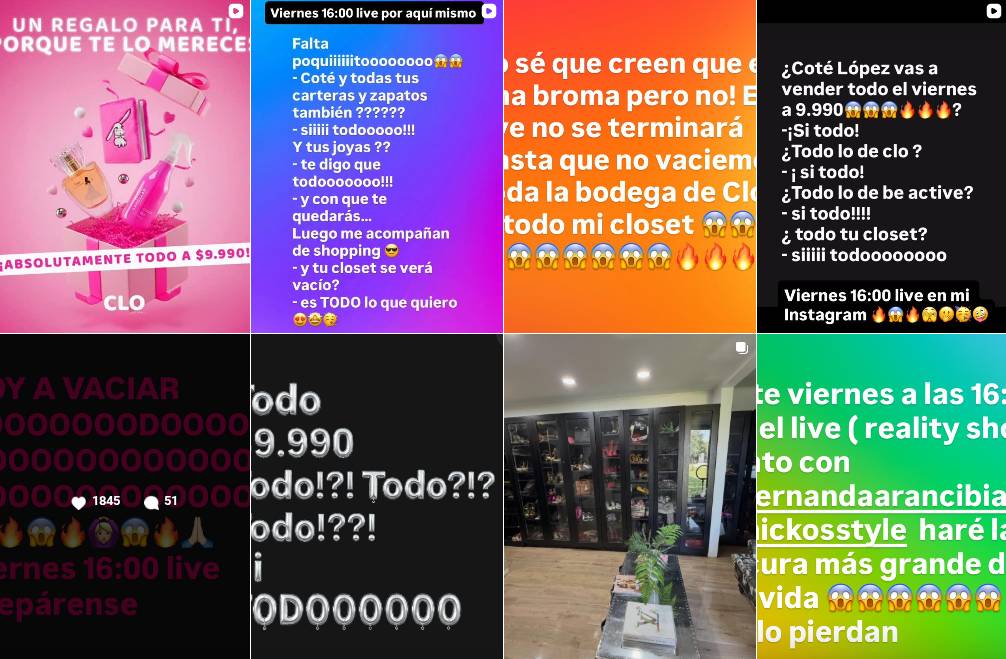Open the black post asking '¿Coté López vas a vender todo'

(x=881, y=165)
